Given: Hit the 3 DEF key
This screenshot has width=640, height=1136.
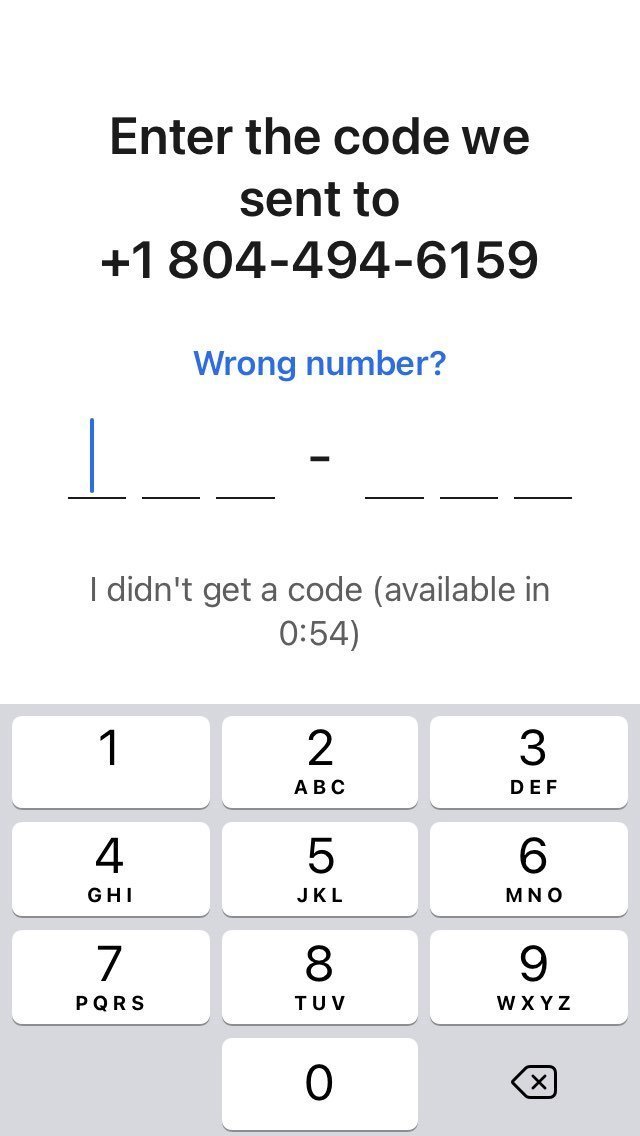Looking at the screenshot, I should point(529,761).
